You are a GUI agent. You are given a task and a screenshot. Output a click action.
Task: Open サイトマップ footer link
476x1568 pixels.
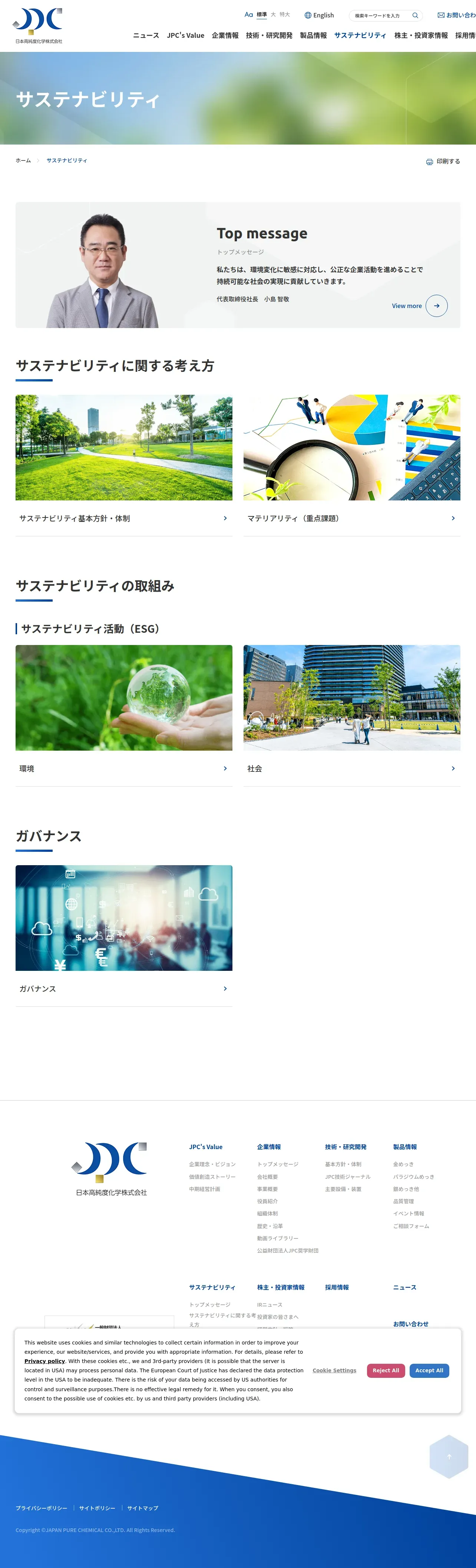142,1508
